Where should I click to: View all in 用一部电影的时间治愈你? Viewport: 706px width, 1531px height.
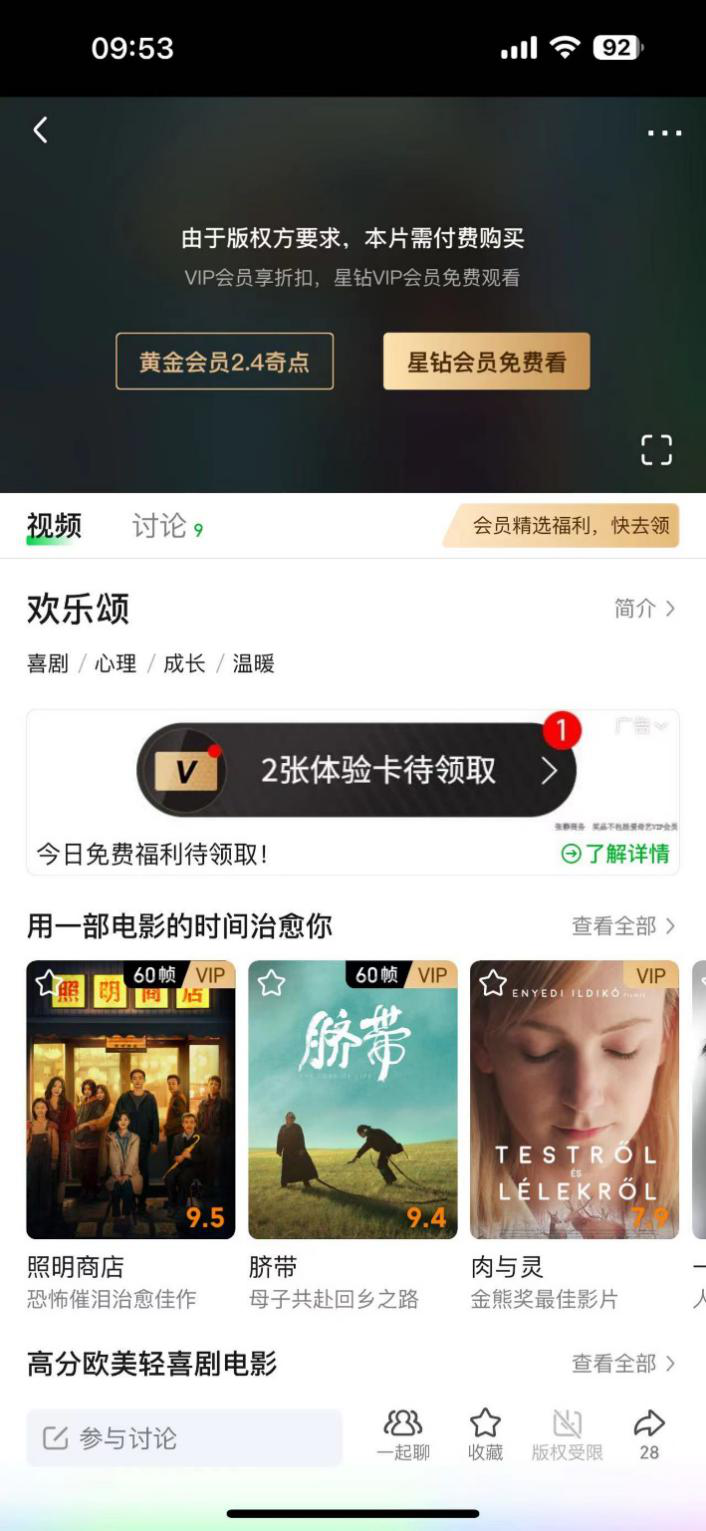(623, 926)
